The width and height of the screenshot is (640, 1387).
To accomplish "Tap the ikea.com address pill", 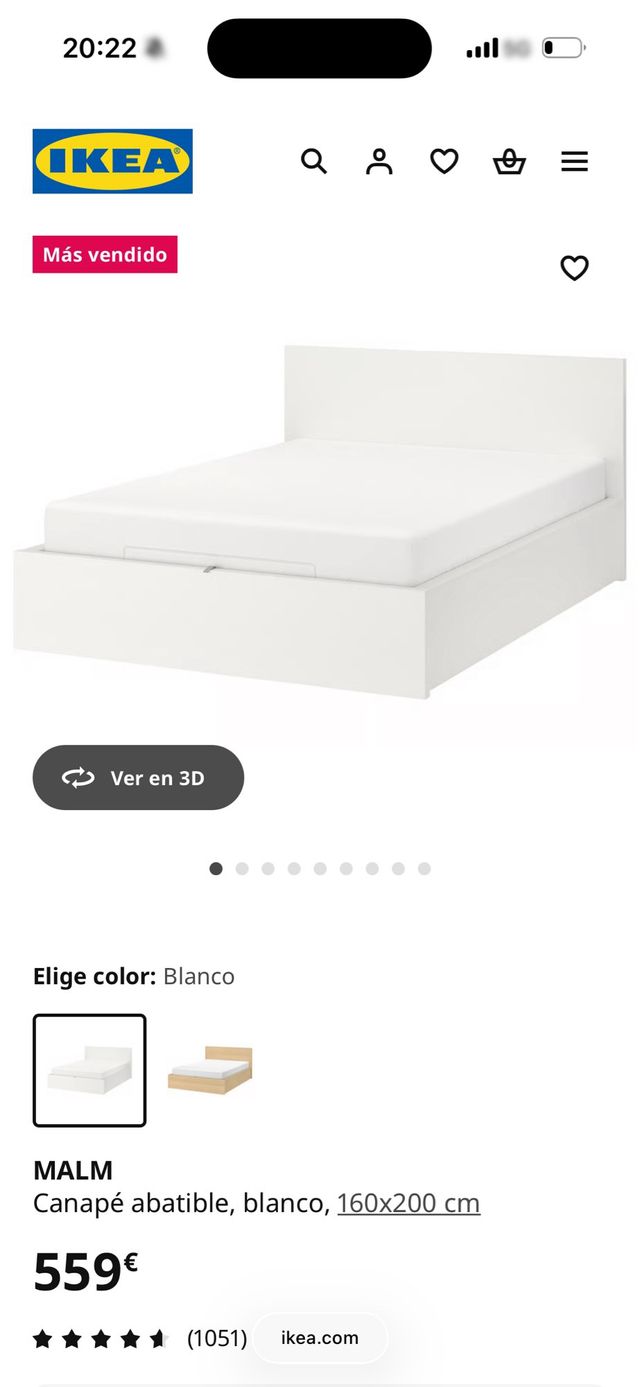I will [x=320, y=1338].
